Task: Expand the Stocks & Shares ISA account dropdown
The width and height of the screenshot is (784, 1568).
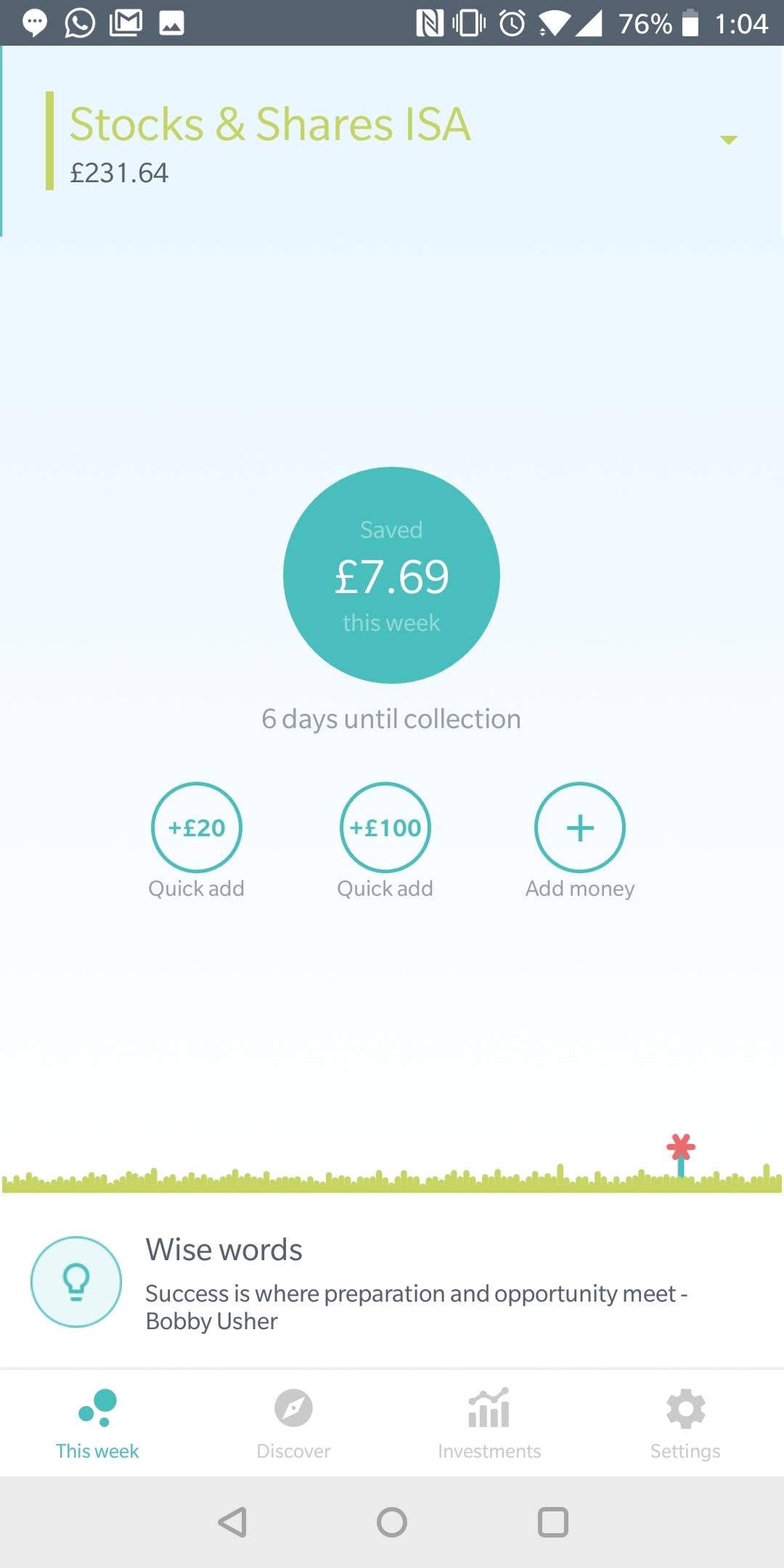Action: (x=728, y=140)
